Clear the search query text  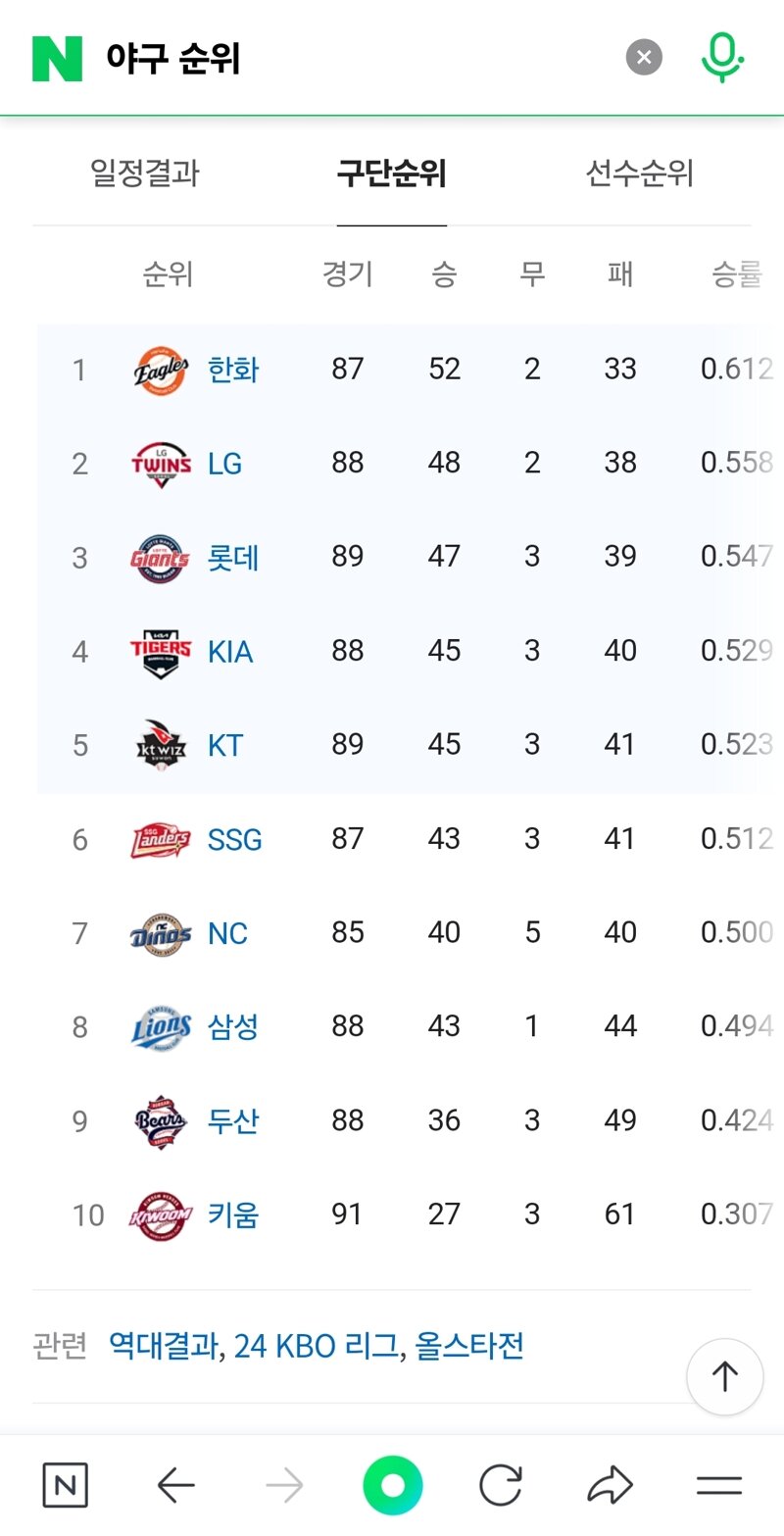644,58
